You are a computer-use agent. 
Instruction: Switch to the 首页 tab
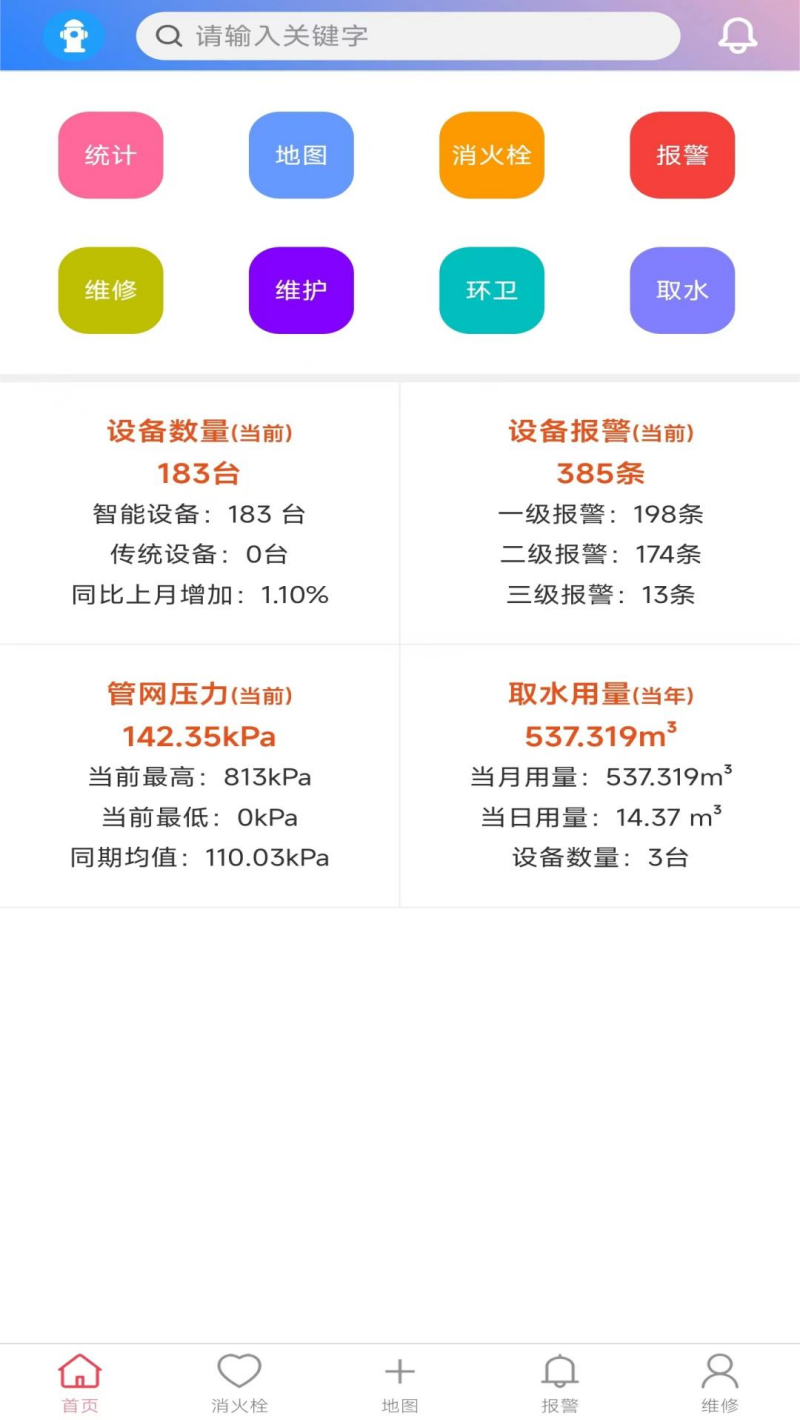coord(80,1380)
